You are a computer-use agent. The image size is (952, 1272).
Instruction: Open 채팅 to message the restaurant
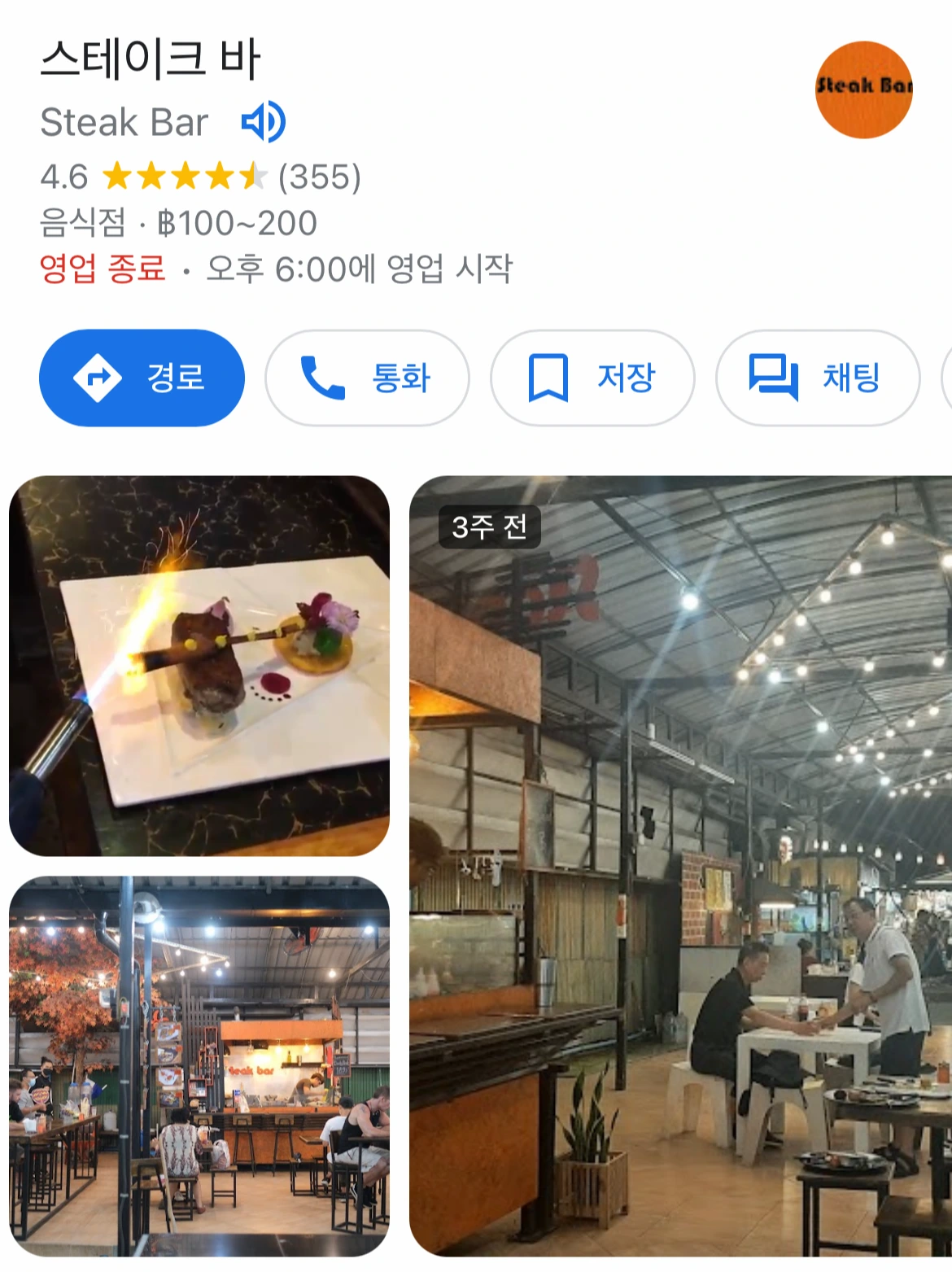coord(818,378)
